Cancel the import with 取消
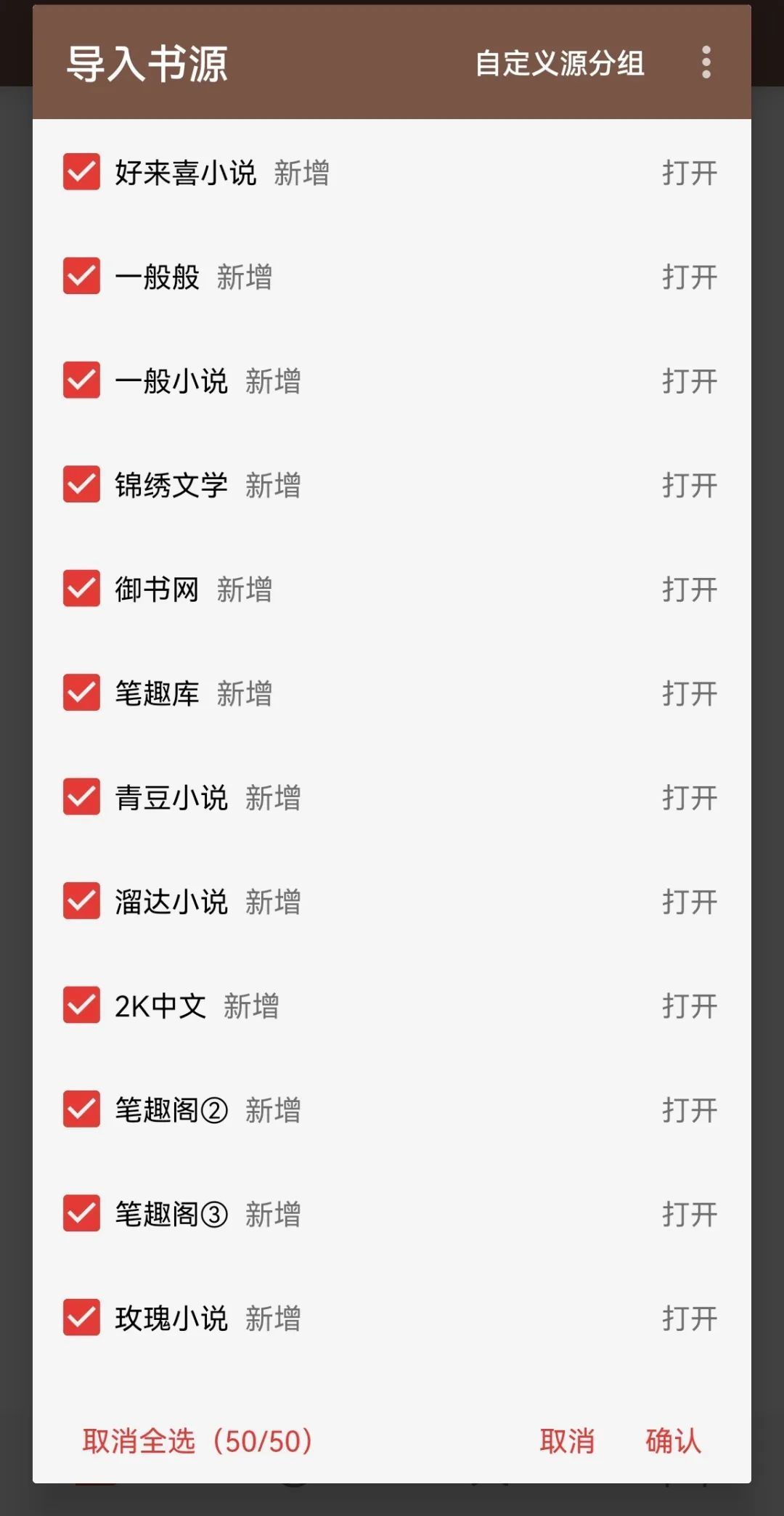The height and width of the screenshot is (1516, 784). click(x=567, y=1441)
